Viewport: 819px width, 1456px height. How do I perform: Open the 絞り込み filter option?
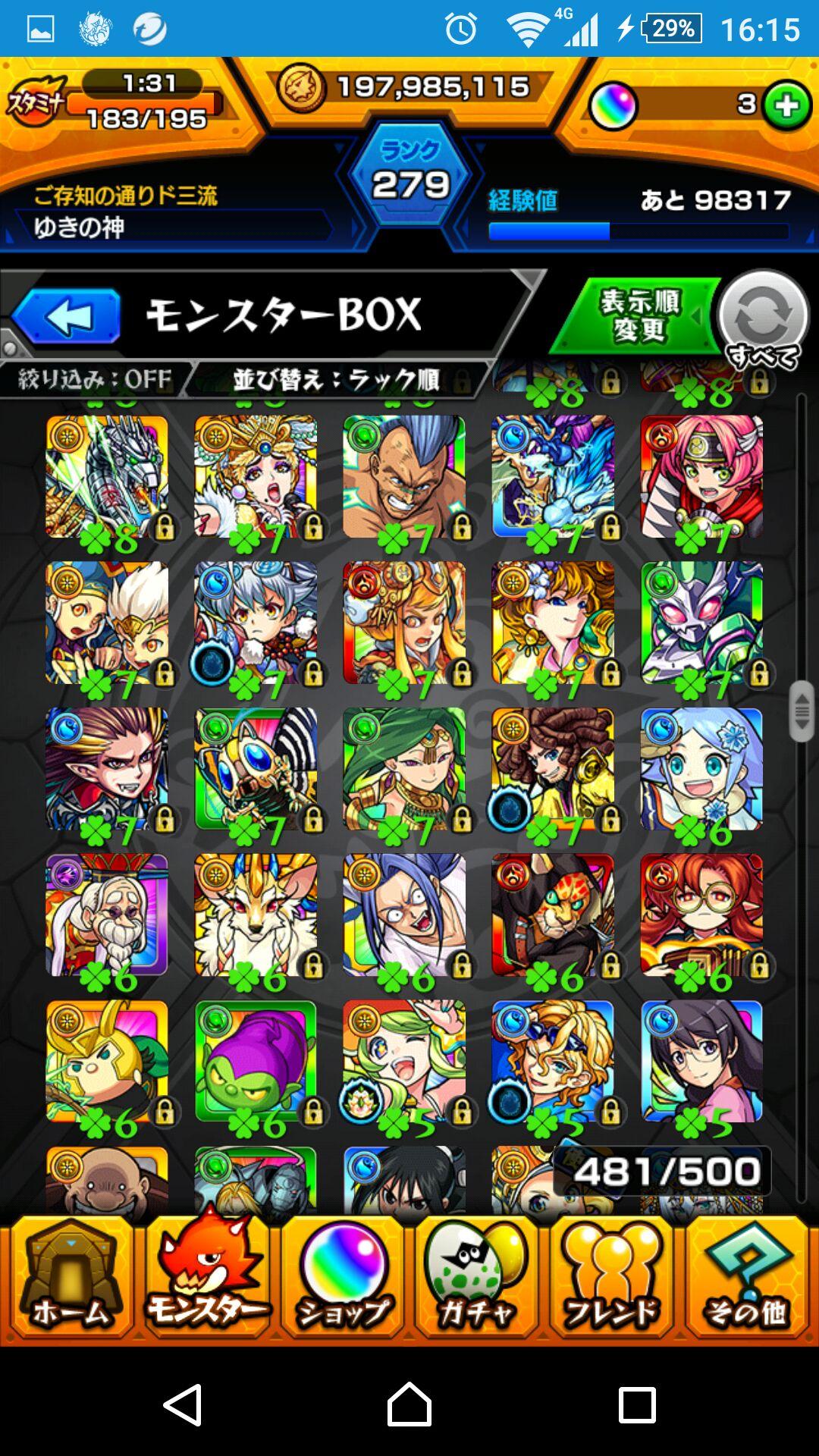click(95, 378)
